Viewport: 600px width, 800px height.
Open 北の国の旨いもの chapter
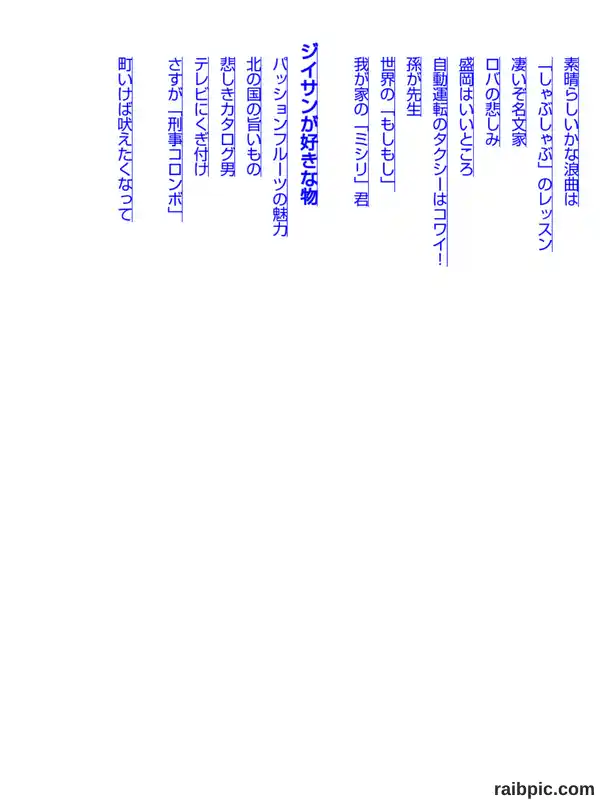(x=254, y=117)
